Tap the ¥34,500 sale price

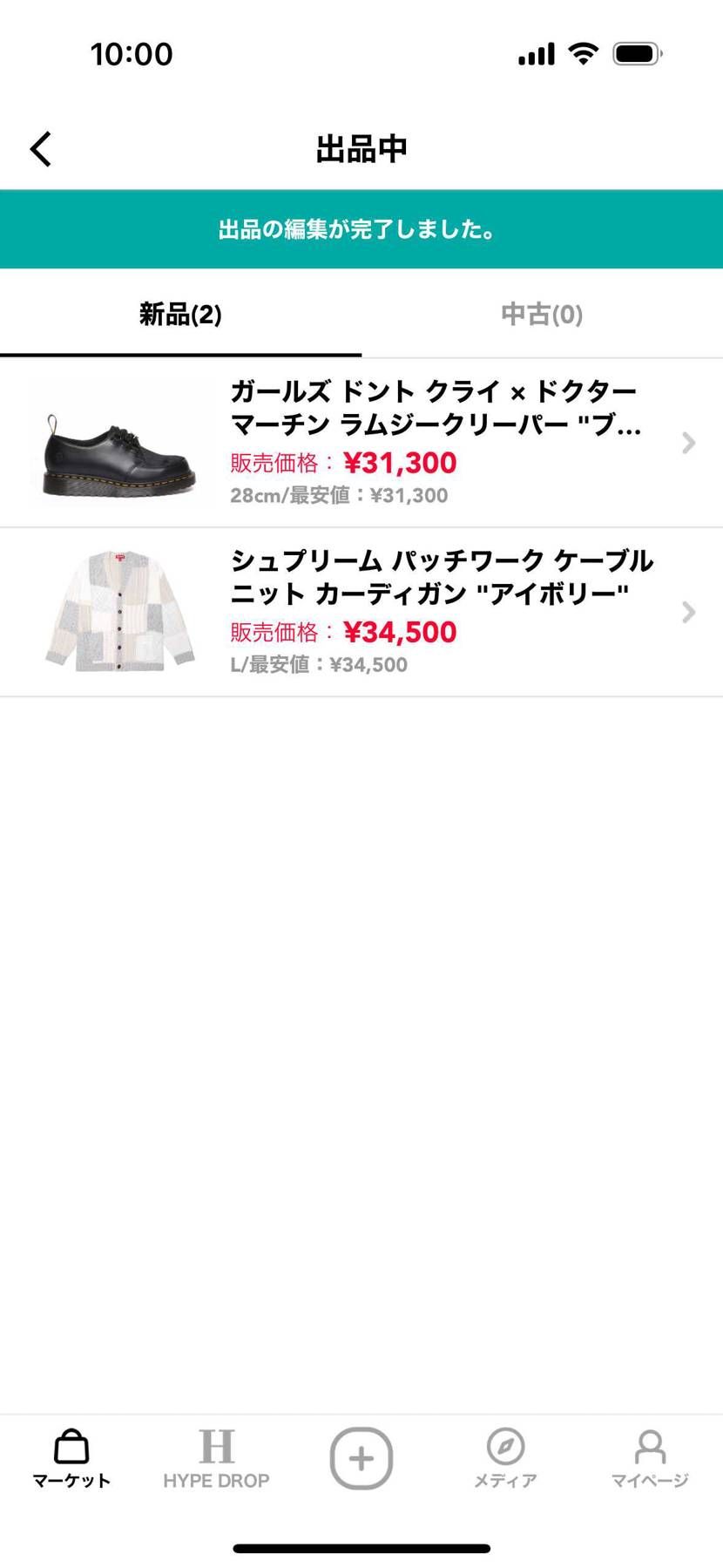(x=401, y=631)
